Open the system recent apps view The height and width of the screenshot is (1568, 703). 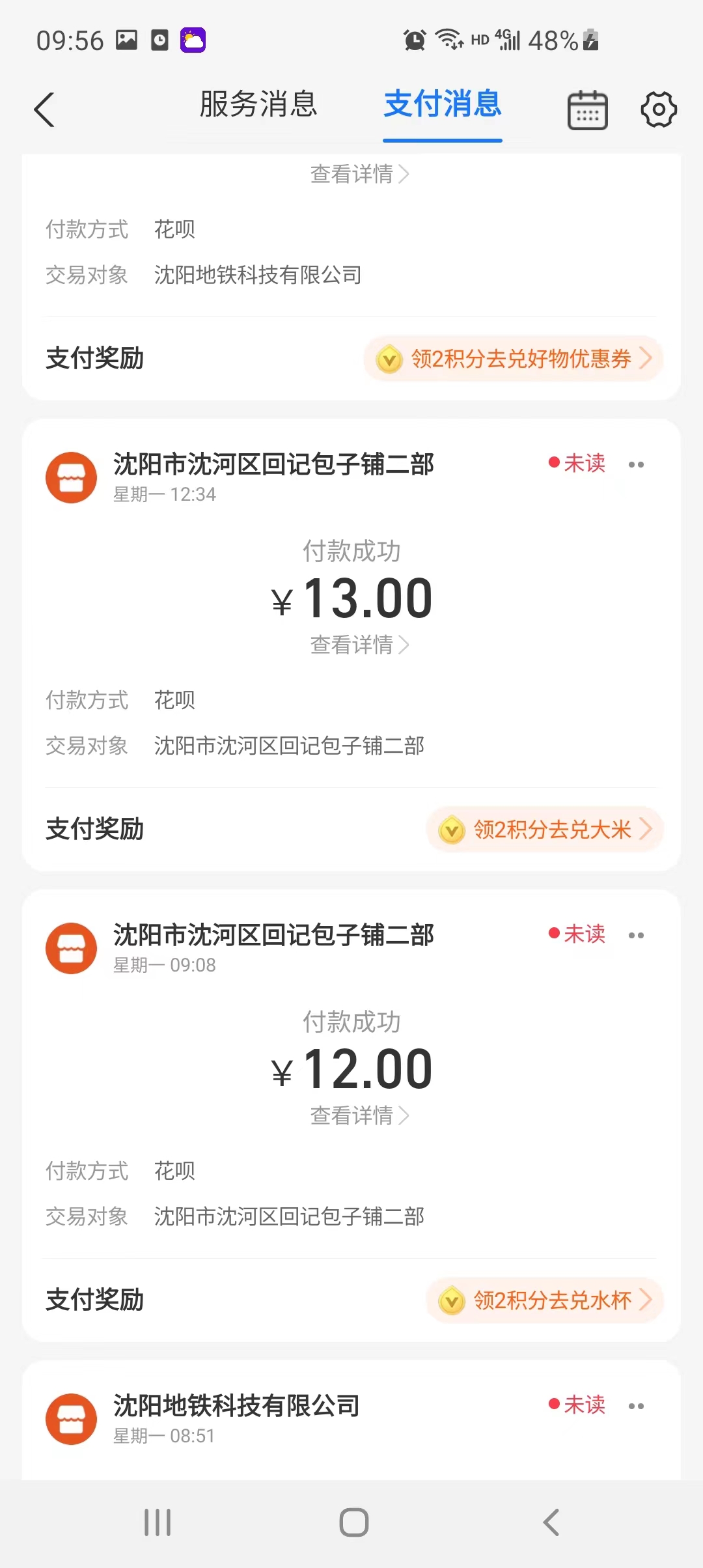[x=158, y=1522]
